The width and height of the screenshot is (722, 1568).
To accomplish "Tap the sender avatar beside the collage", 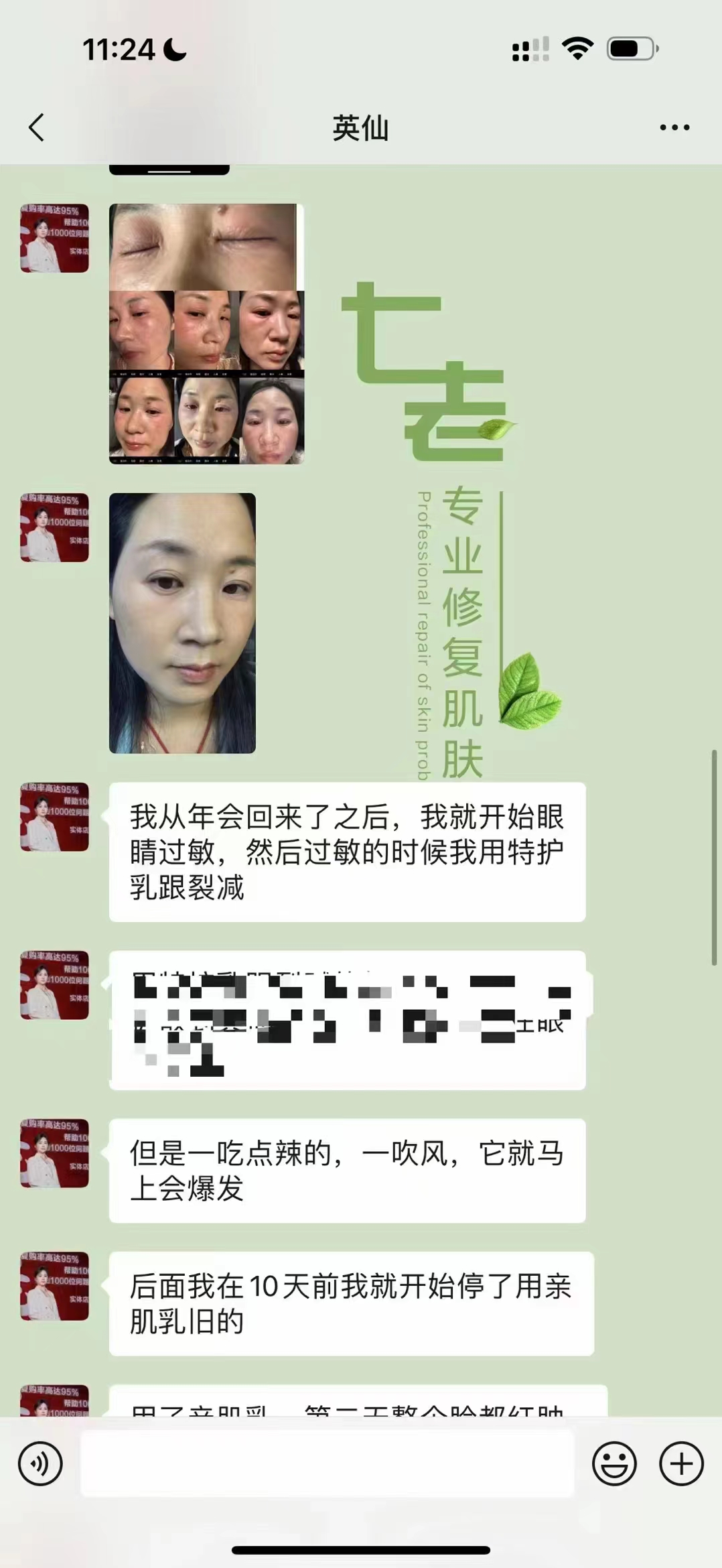I will pyautogui.click(x=54, y=239).
